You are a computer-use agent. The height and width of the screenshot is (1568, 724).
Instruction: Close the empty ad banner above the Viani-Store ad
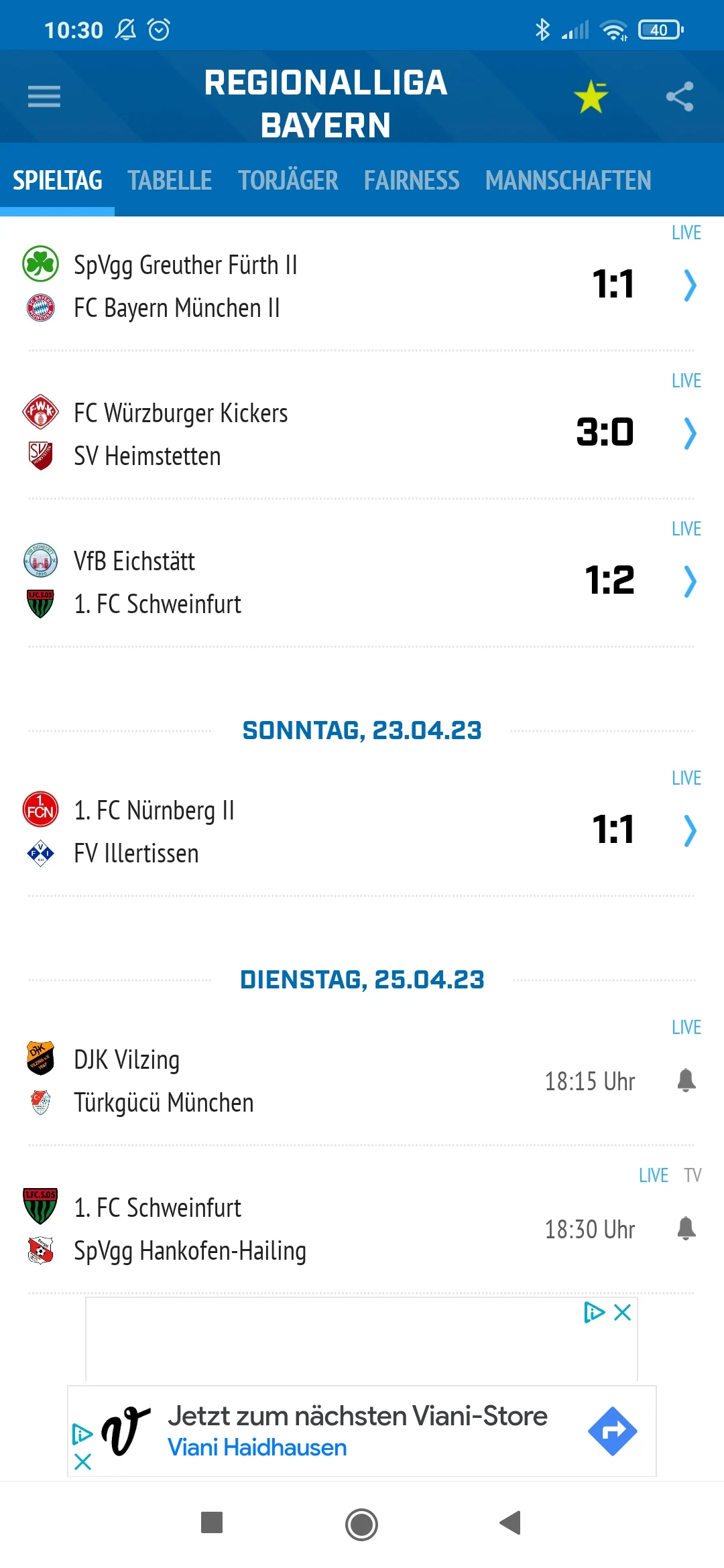pos(623,1312)
